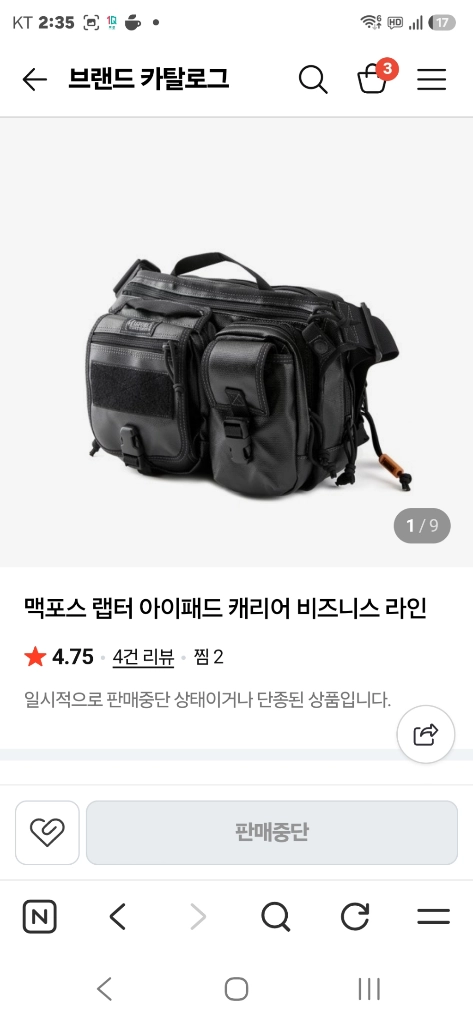Open the shopping basket with 3 items
This screenshot has width=473, height=1024.
375,78
